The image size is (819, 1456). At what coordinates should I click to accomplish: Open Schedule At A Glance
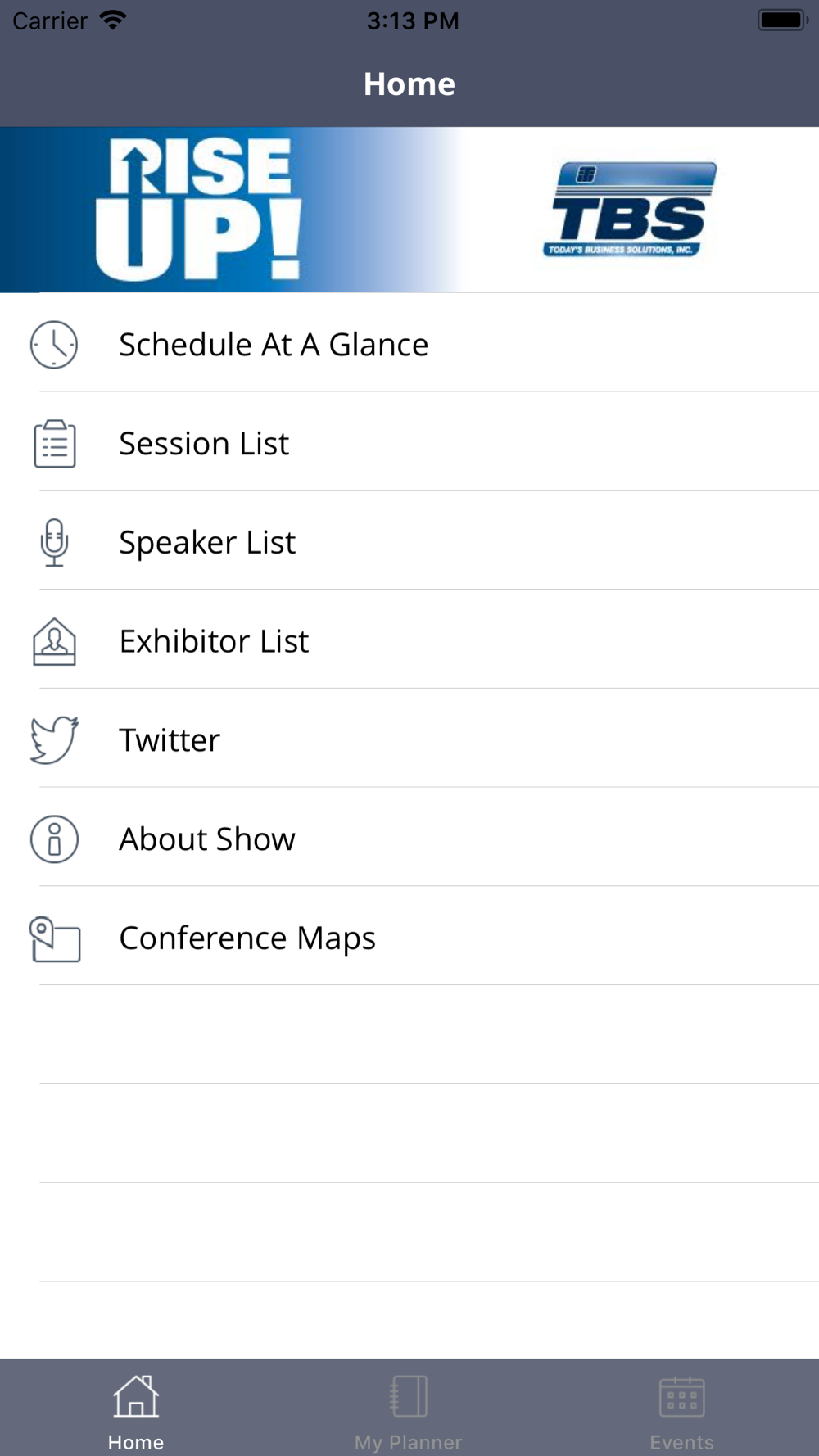point(274,345)
